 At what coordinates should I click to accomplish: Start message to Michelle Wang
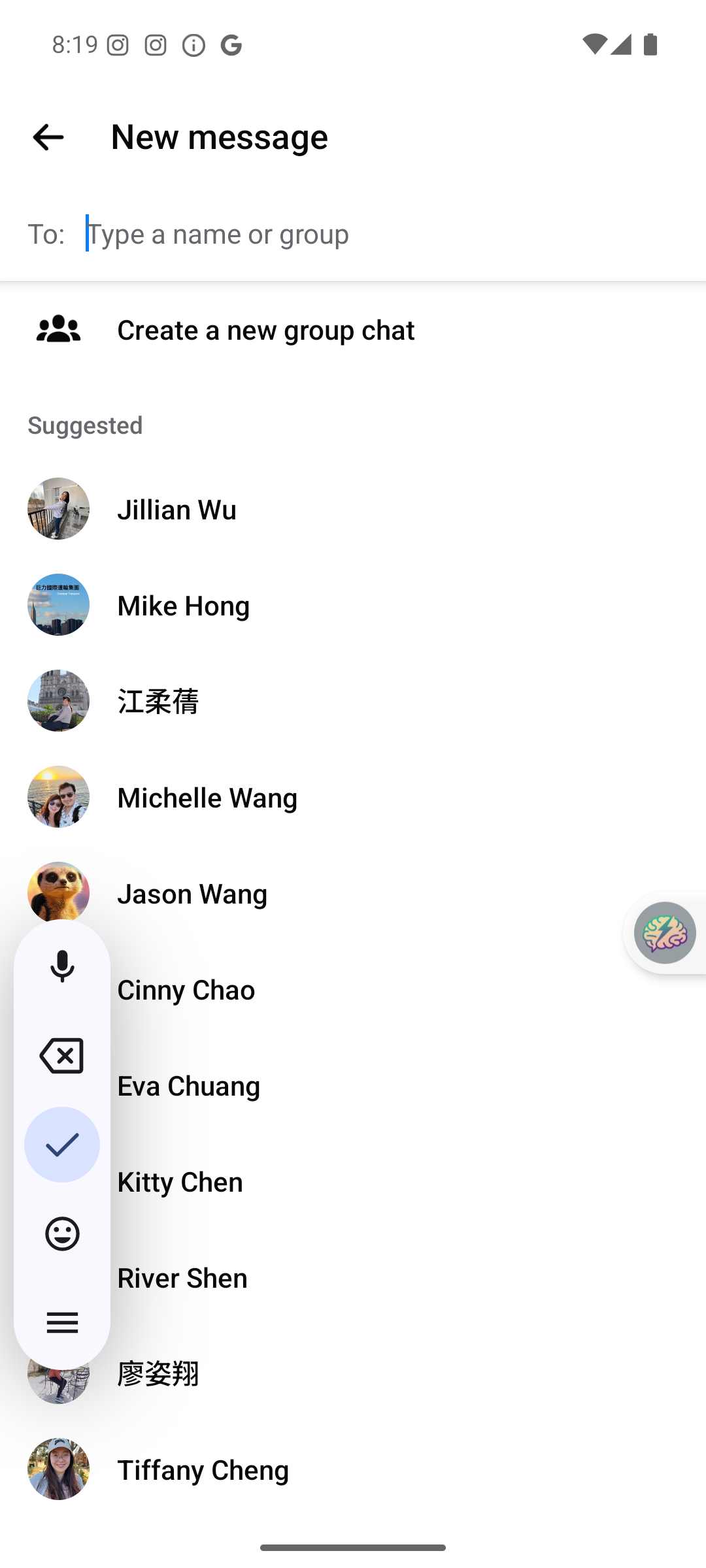tap(207, 798)
